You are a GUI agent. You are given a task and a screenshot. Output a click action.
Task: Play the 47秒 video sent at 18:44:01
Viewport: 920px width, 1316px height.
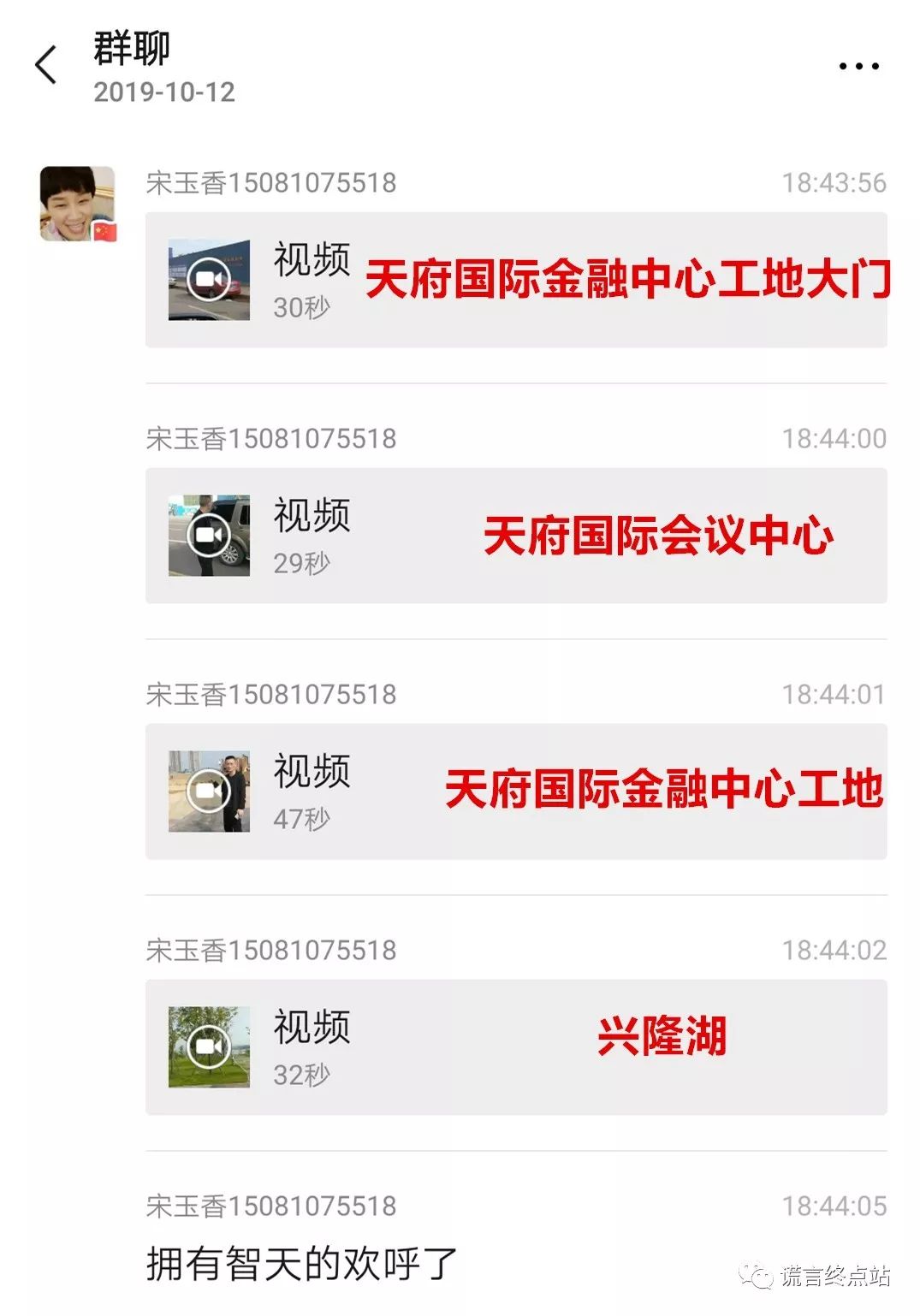click(209, 791)
